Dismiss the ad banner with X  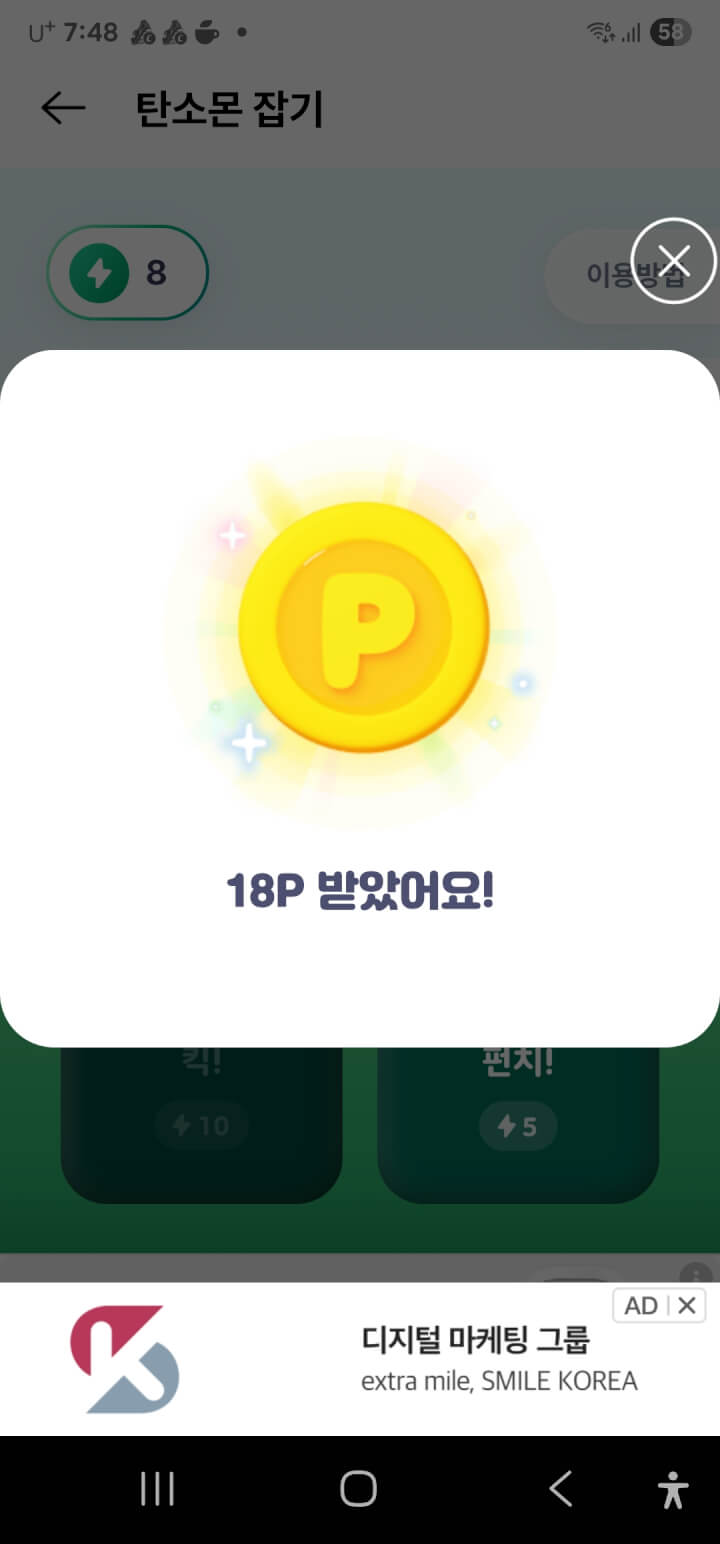click(x=687, y=1305)
